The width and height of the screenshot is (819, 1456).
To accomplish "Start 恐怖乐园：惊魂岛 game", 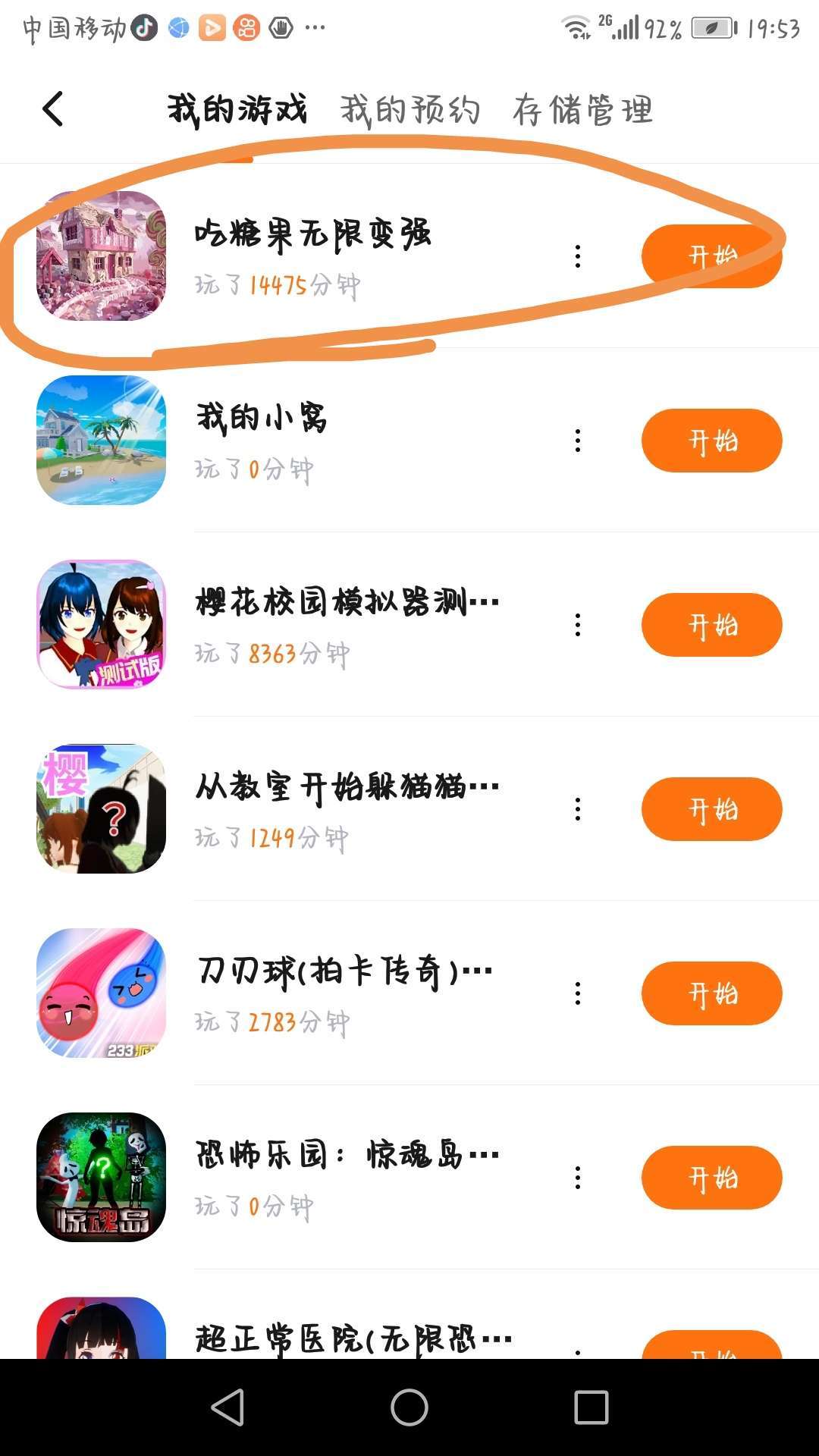I will 711,1178.
